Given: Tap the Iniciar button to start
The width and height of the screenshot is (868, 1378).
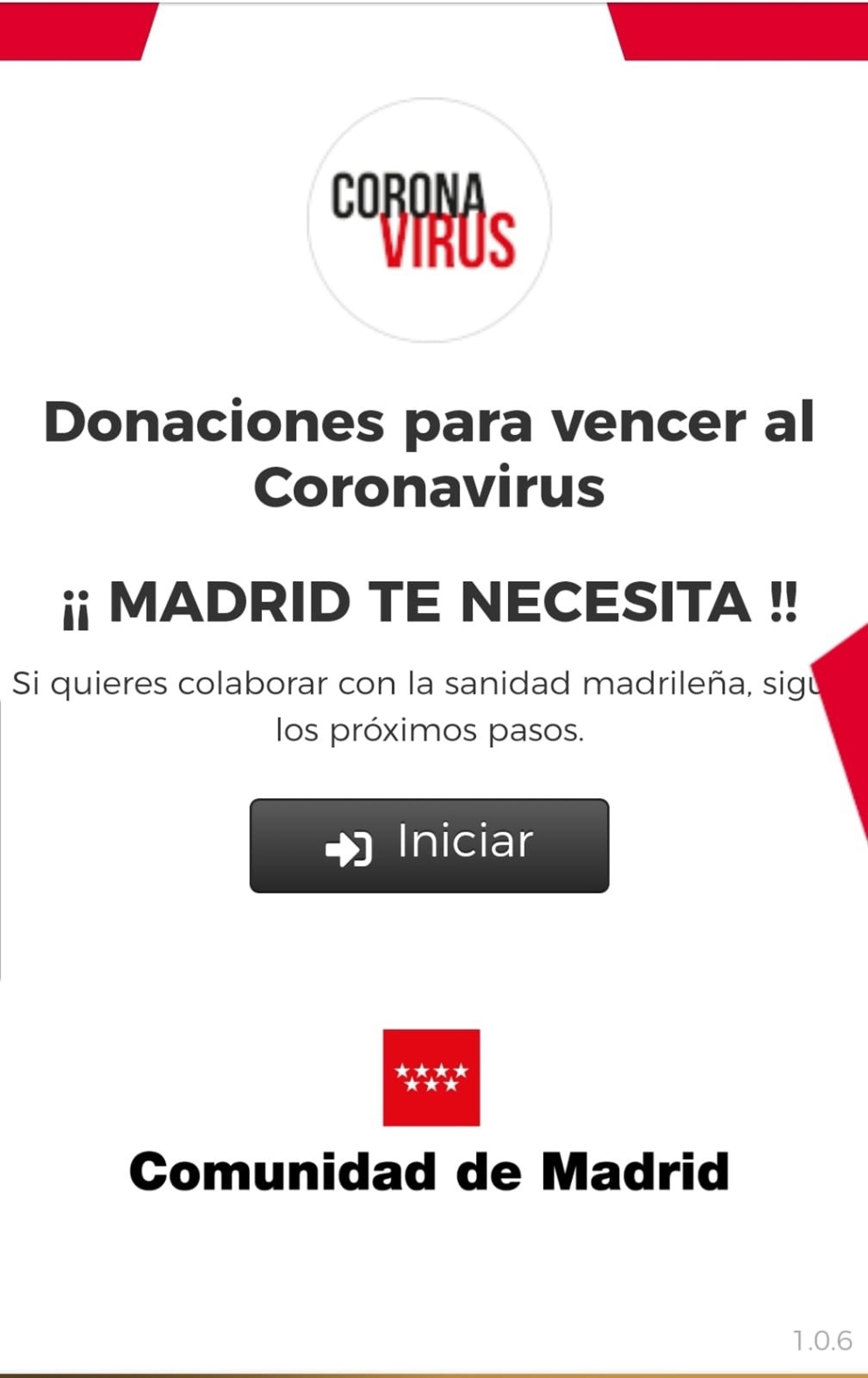Looking at the screenshot, I should [x=429, y=846].
